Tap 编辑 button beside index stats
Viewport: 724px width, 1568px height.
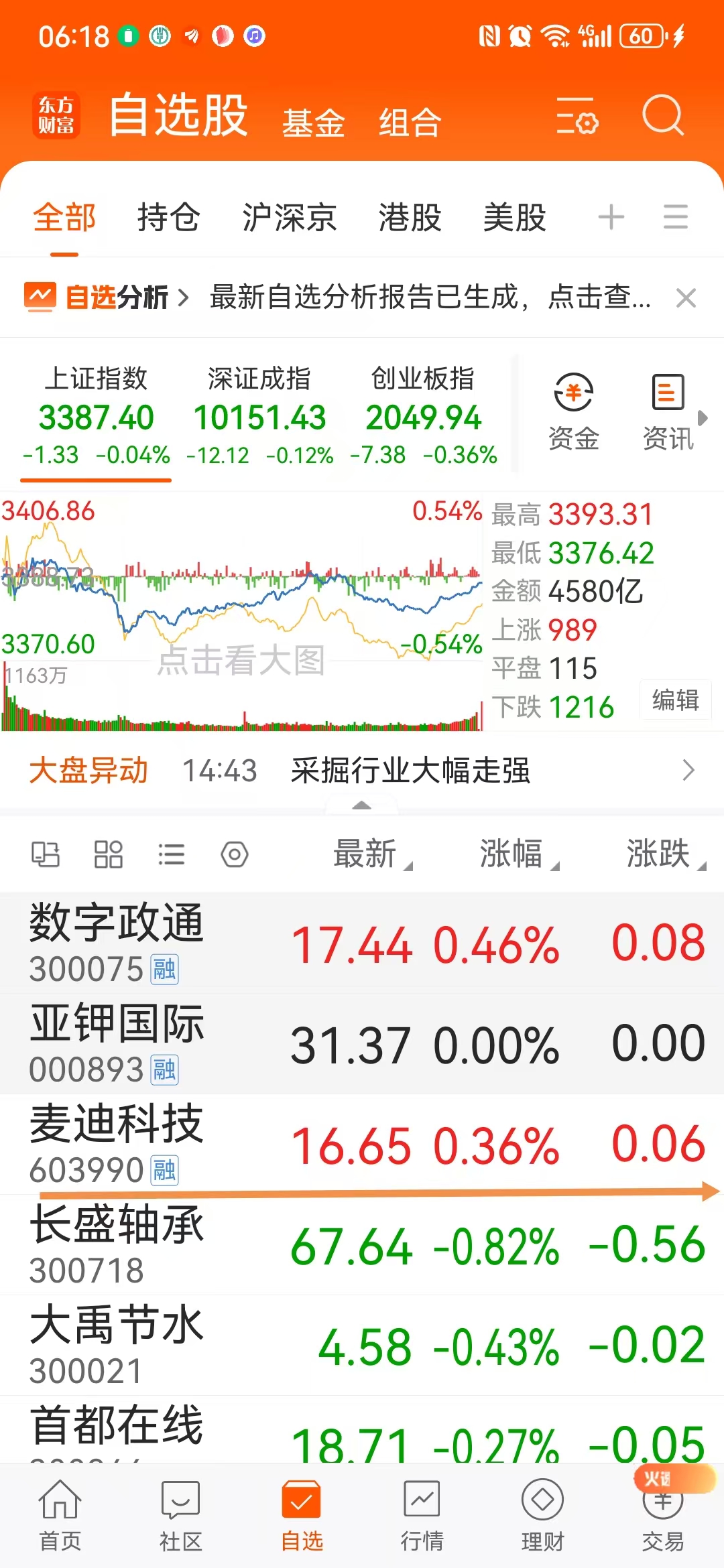[675, 700]
